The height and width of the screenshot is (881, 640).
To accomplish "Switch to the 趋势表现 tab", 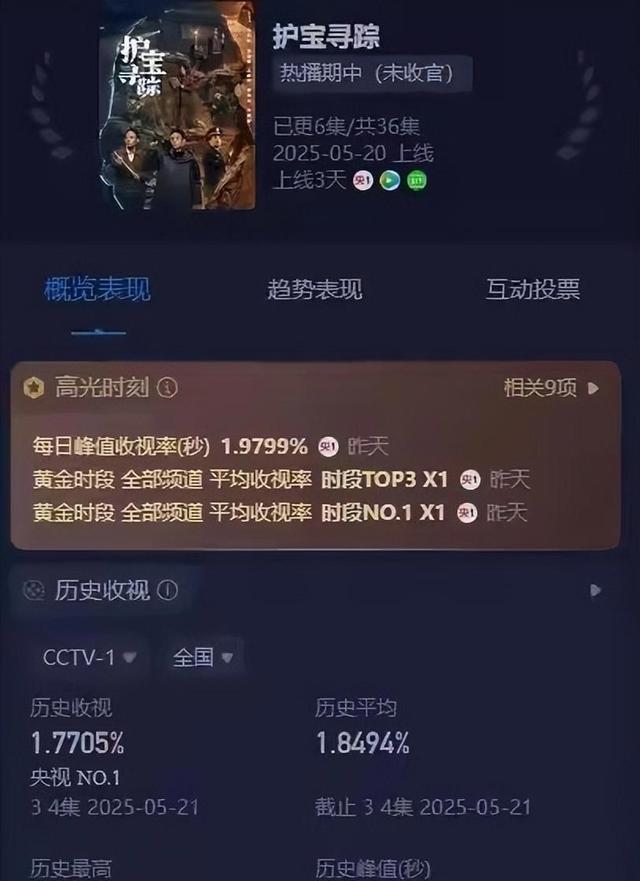I will pyautogui.click(x=314, y=290).
